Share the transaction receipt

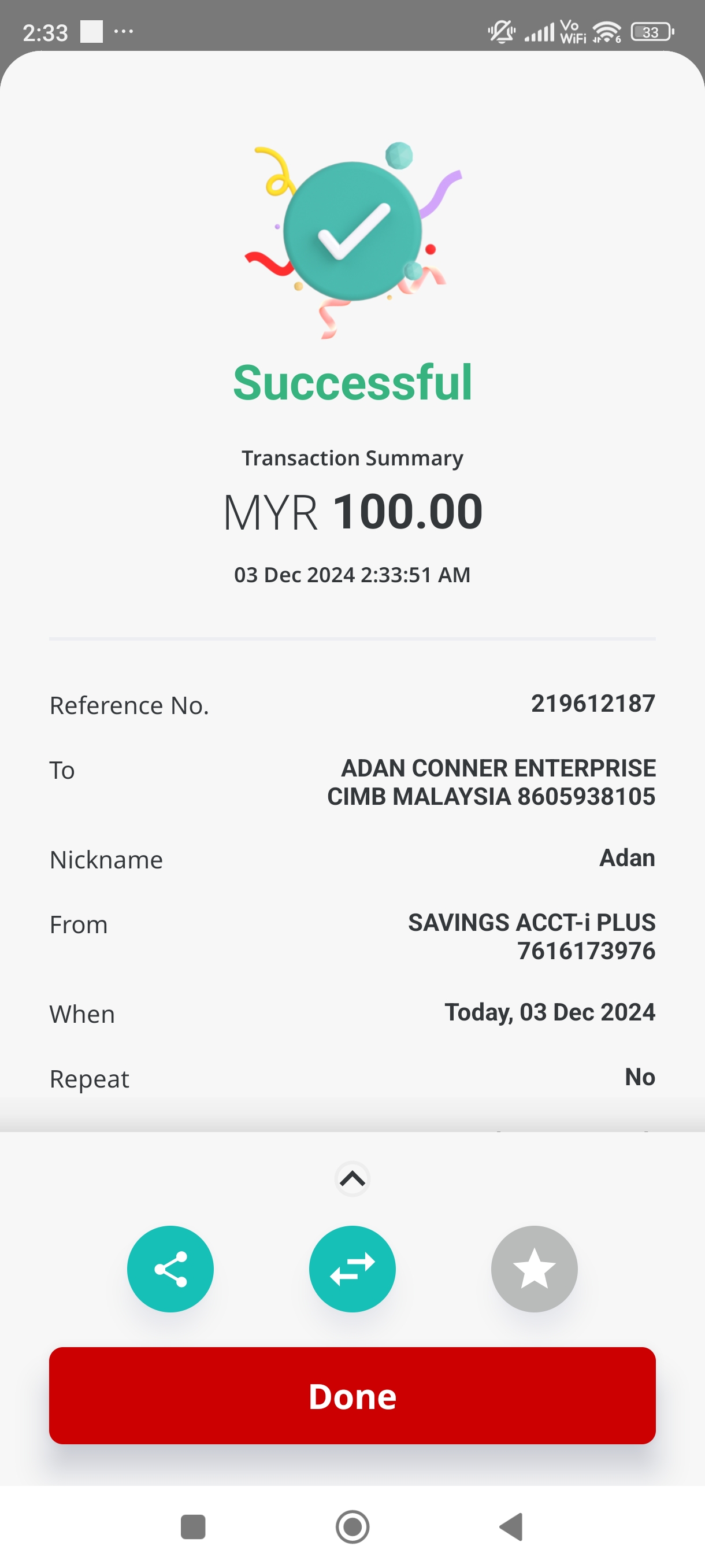point(170,1269)
